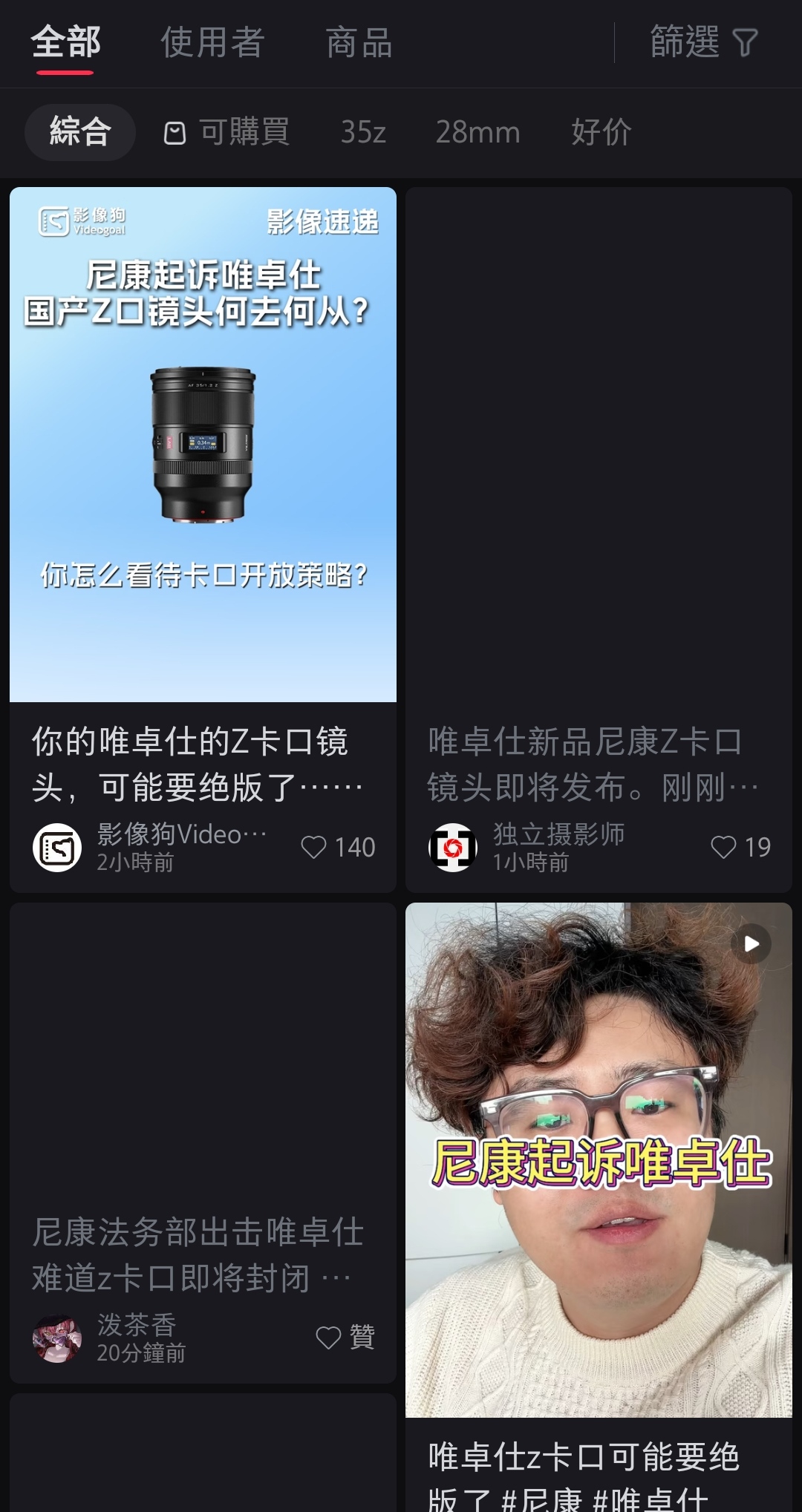Select the 綜合 filter chip
802x1512 pixels.
pos(80,132)
